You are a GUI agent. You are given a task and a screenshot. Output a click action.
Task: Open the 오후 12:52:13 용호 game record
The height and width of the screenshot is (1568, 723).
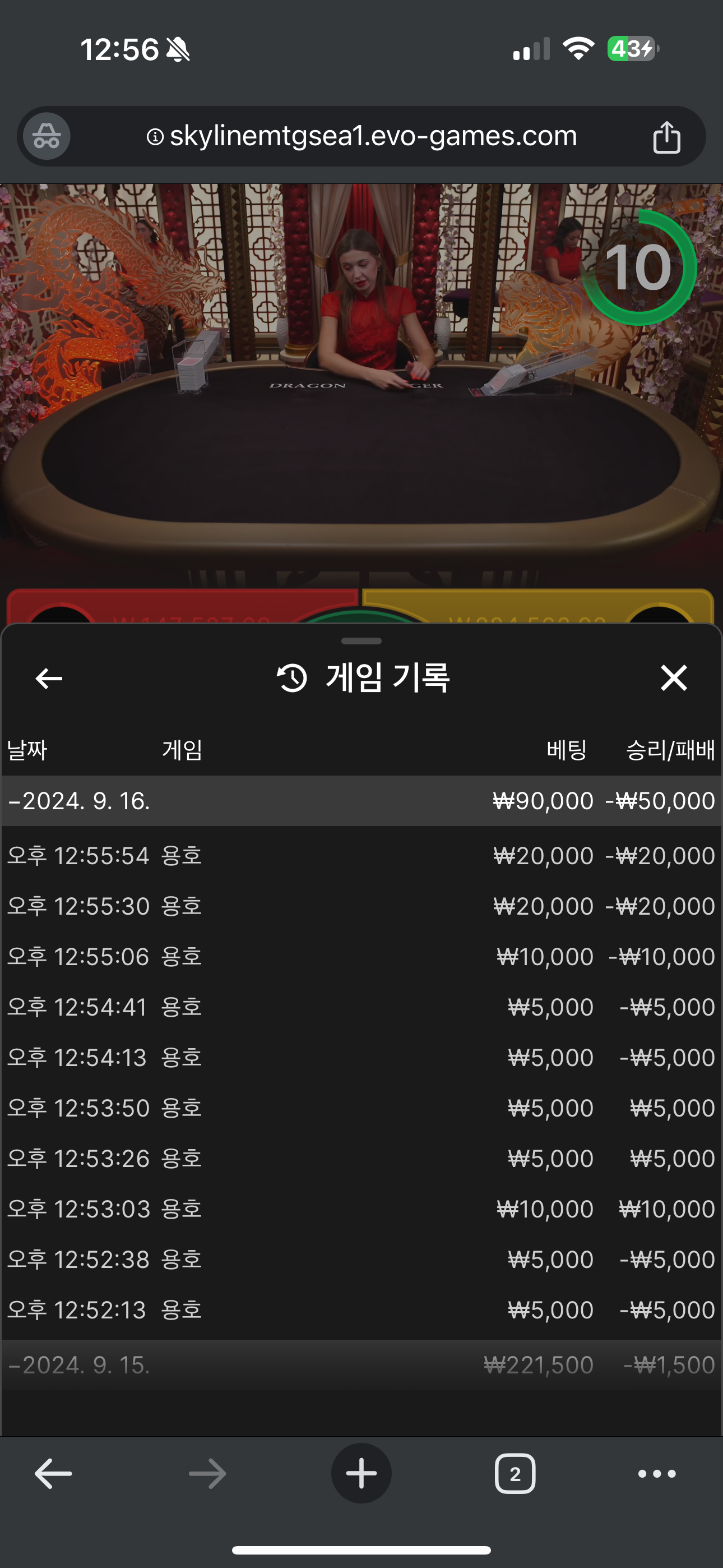click(x=361, y=1311)
